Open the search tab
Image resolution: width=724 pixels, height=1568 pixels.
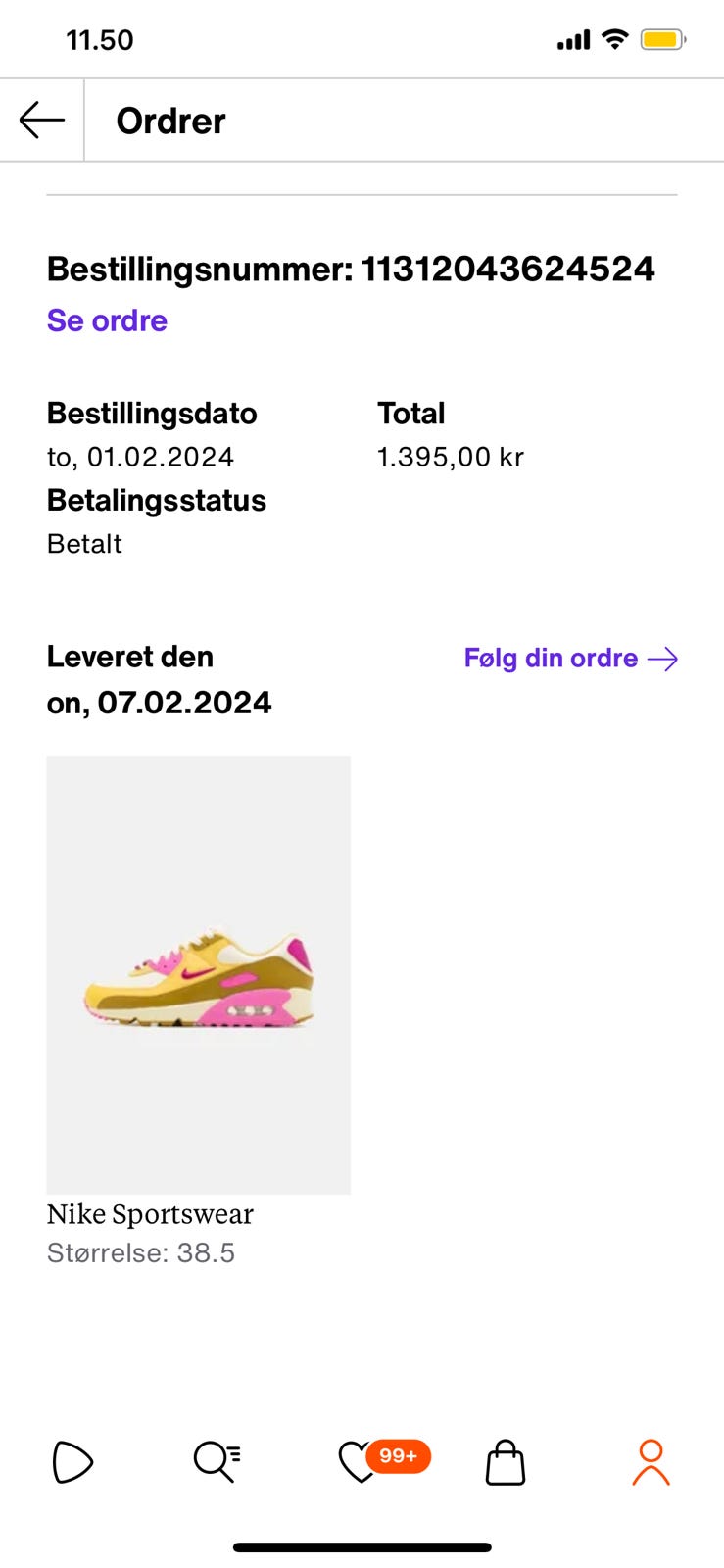(x=216, y=1462)
